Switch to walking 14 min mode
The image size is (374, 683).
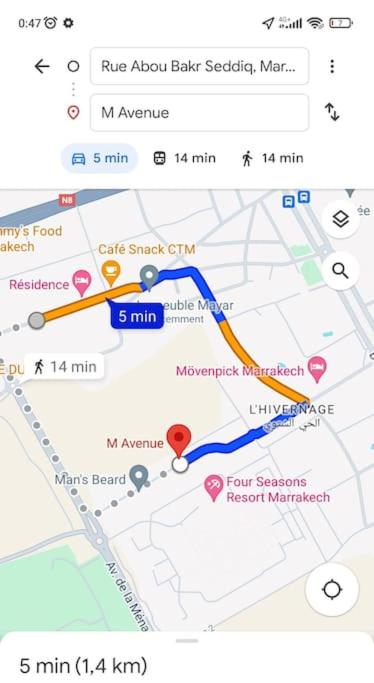coord(272,158)
